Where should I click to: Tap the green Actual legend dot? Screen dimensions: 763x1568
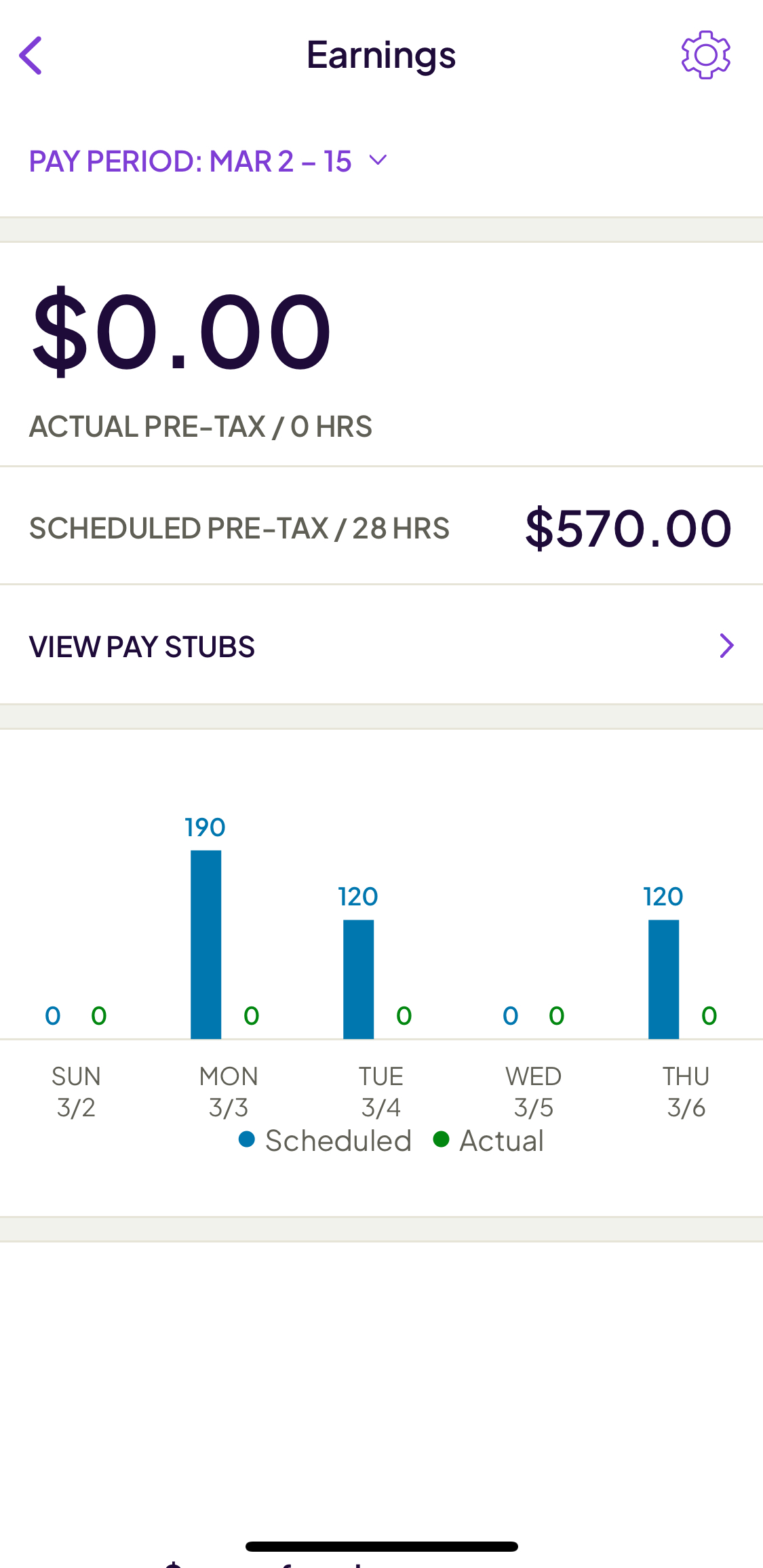(x=442, y=1140)
